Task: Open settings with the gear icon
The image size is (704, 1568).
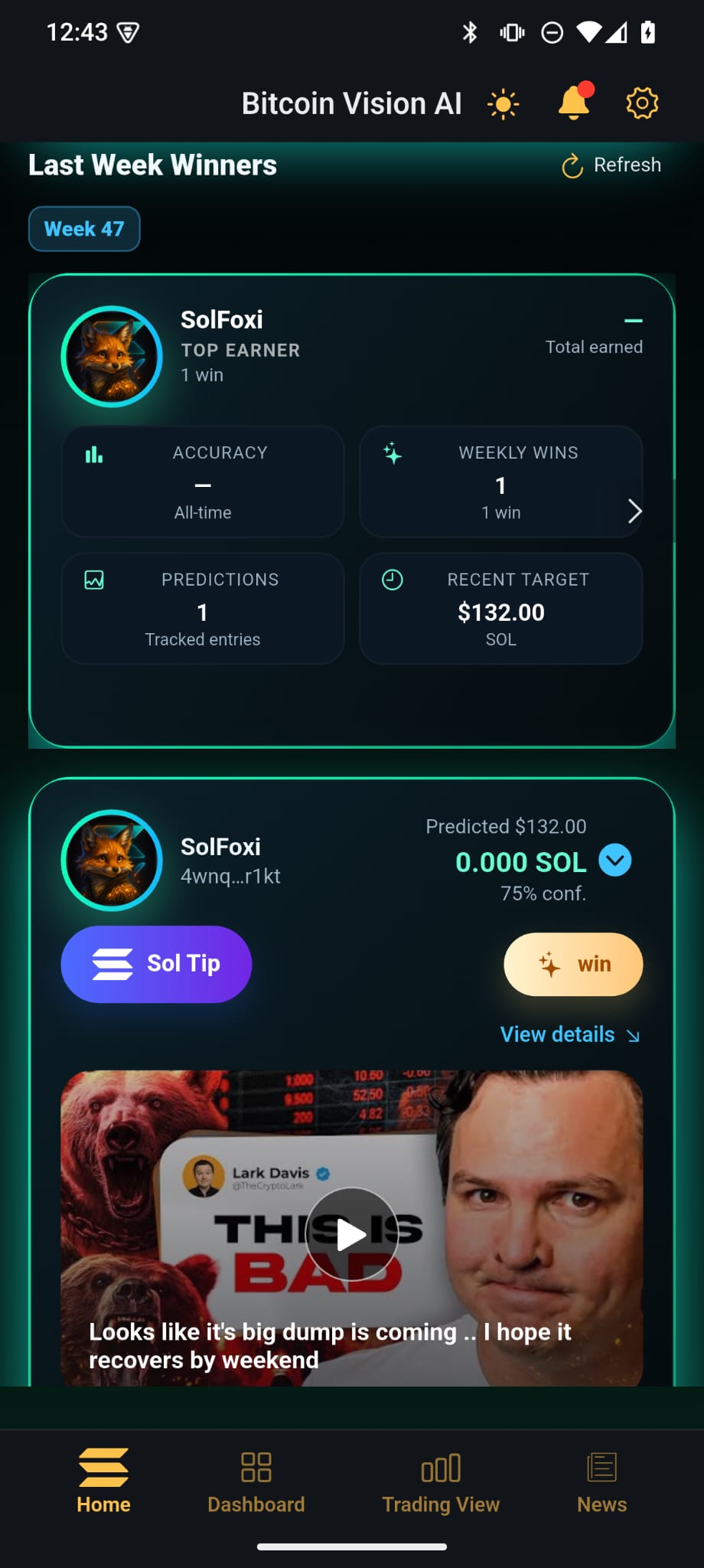Action: tap(642, 103)
